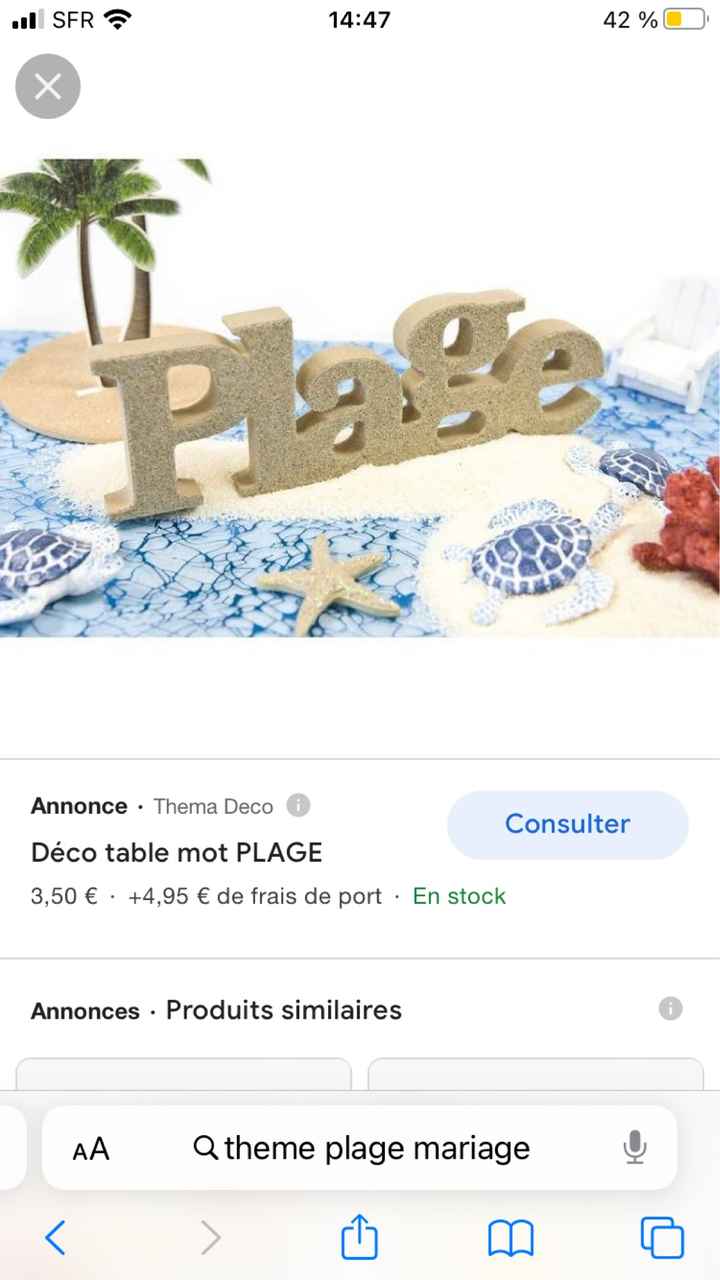Tap the PLAGE beach decoration product photo
This screenshot has width=720, height=1280.
coord(360,400)
